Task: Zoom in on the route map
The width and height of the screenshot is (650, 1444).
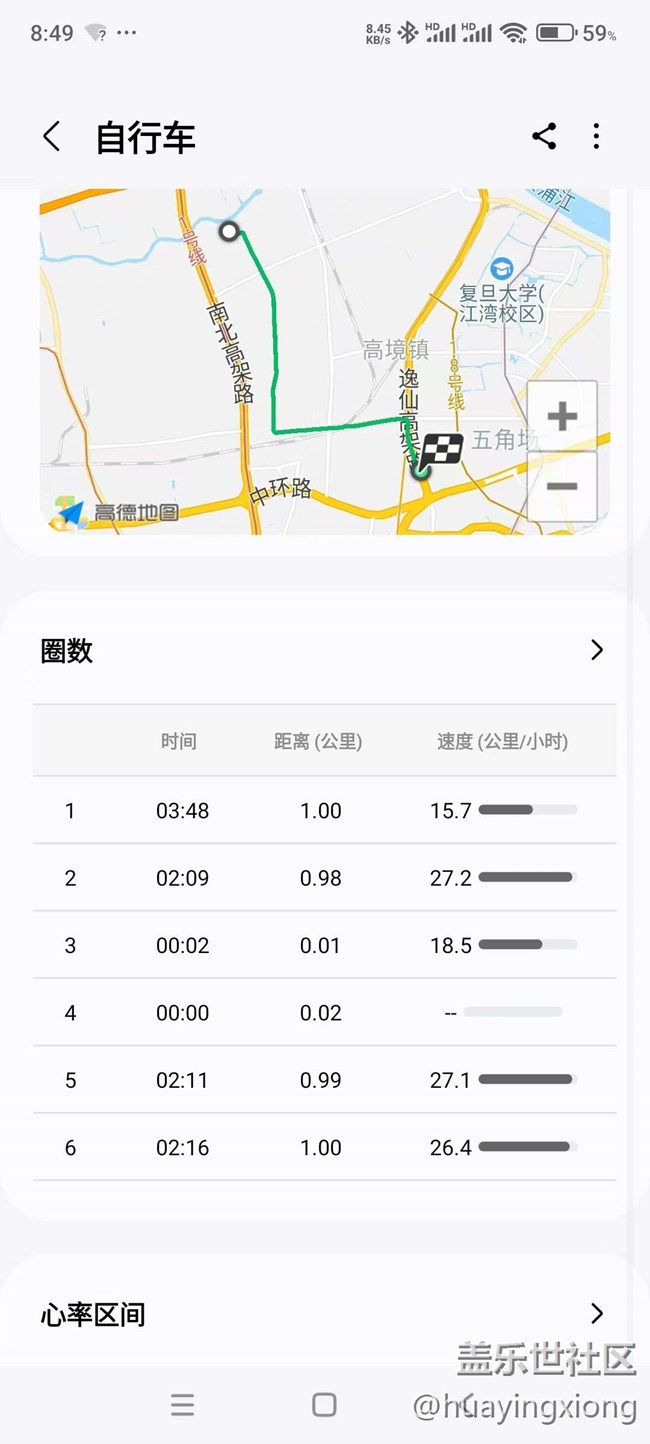Action: 562,416
